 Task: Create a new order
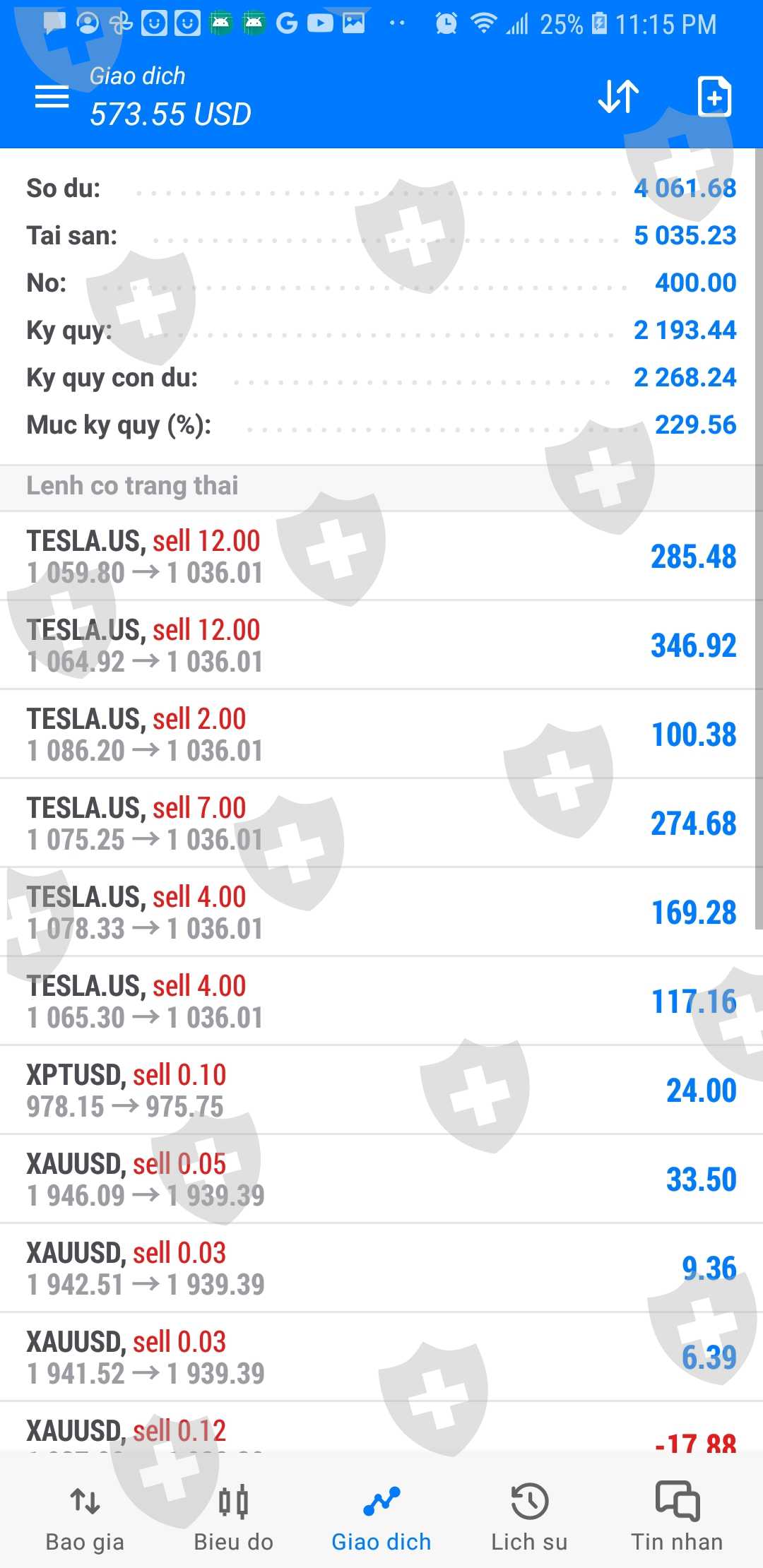pyautogui.click(x=714, y=97)
